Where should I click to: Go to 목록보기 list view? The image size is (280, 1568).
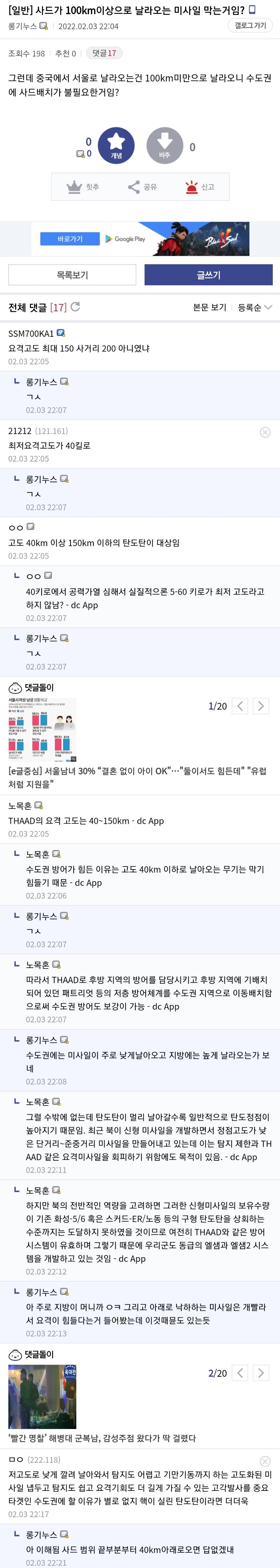click(x=72, y=275)
